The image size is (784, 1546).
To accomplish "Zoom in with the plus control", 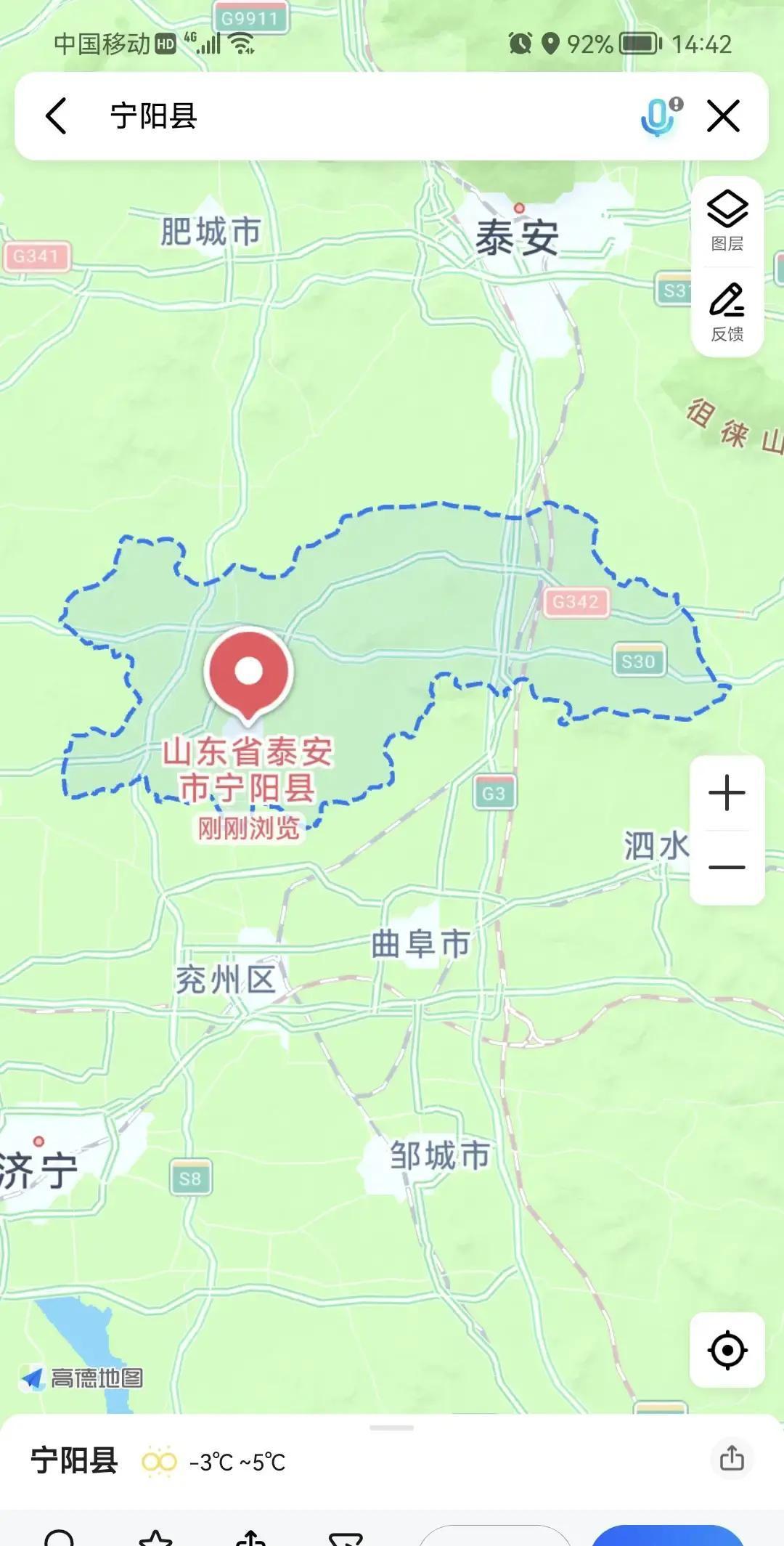I will pyautogui.click(x=726, y=793).
